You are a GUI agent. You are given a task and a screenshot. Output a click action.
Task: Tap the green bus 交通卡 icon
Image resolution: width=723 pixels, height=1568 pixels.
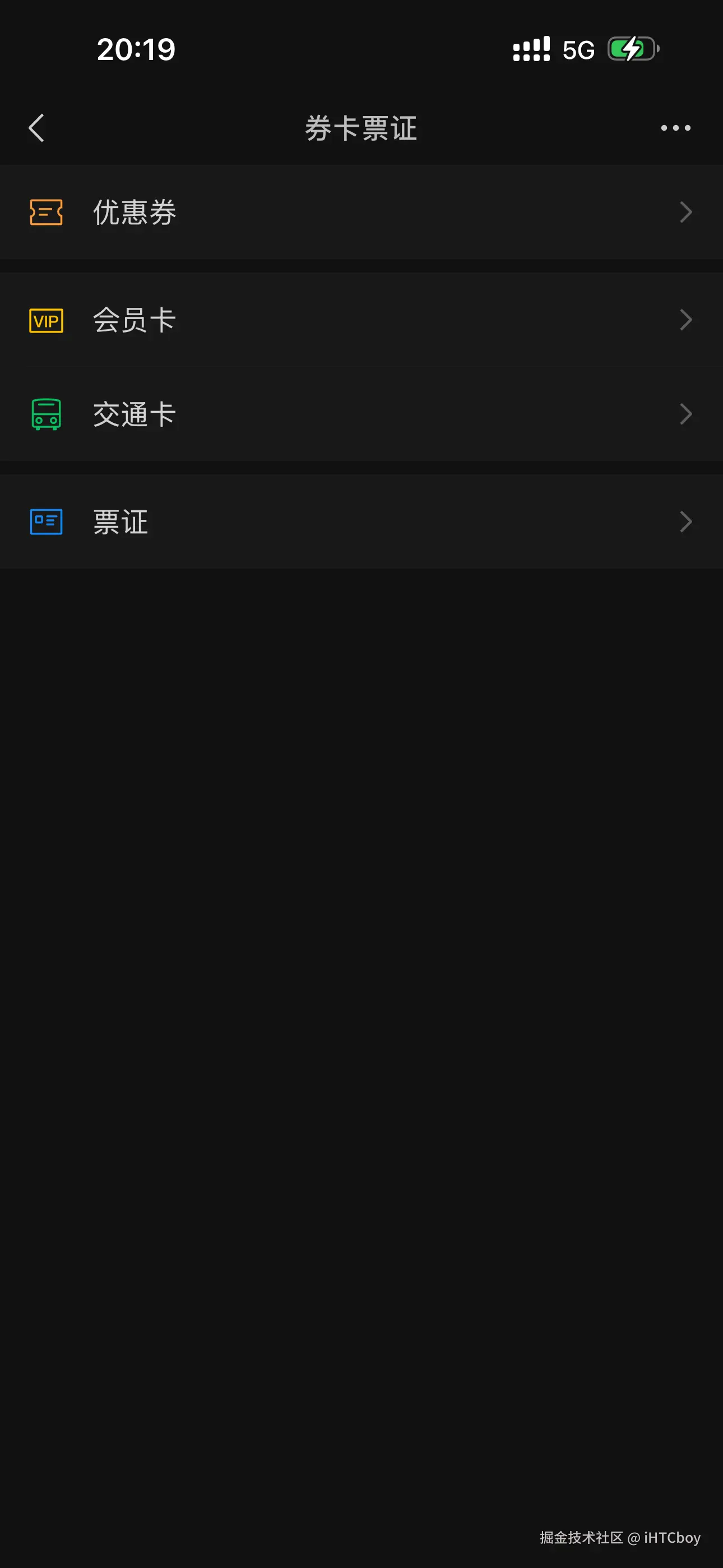(x=47, y=414)
